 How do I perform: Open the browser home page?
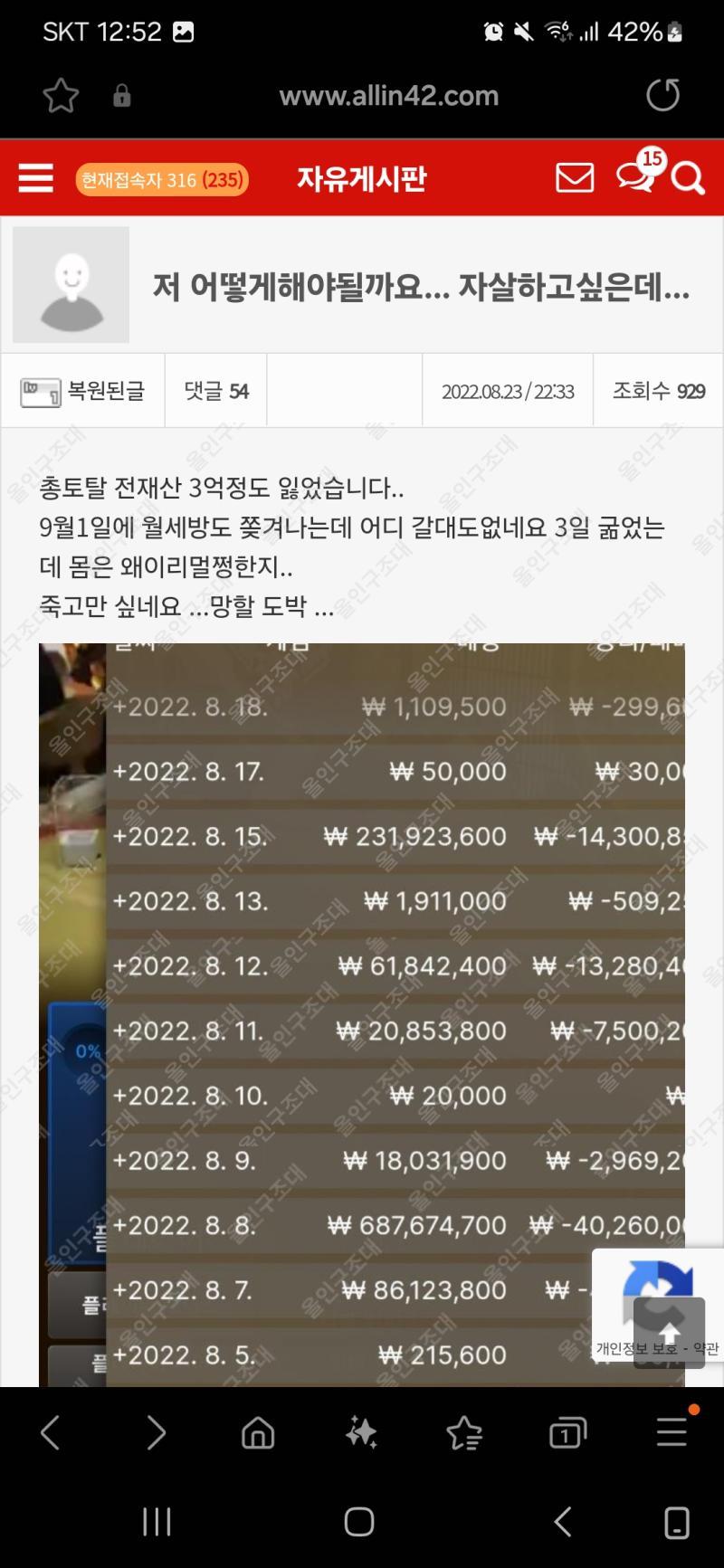pos(258,1433)
